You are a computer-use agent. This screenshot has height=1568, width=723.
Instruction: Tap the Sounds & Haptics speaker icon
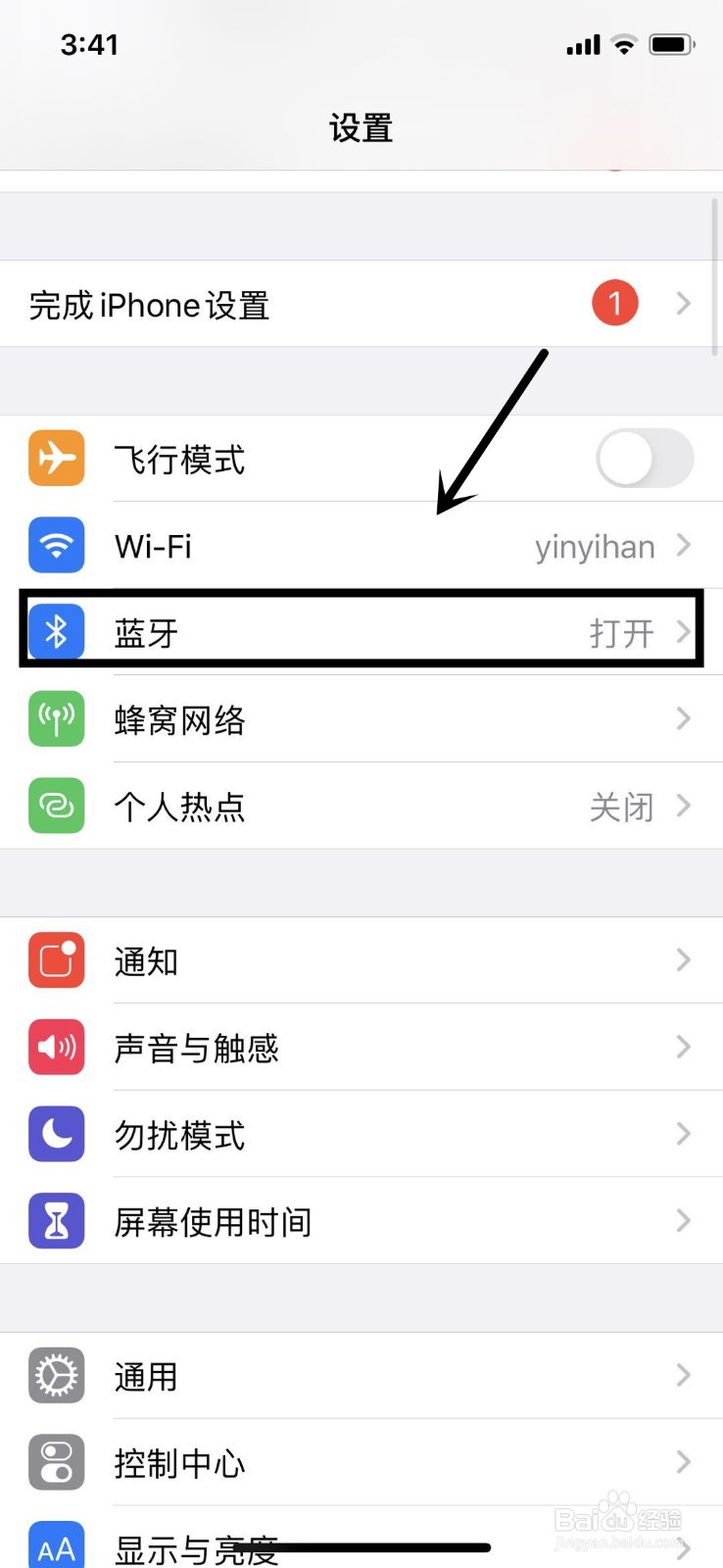pos(56,1047)
